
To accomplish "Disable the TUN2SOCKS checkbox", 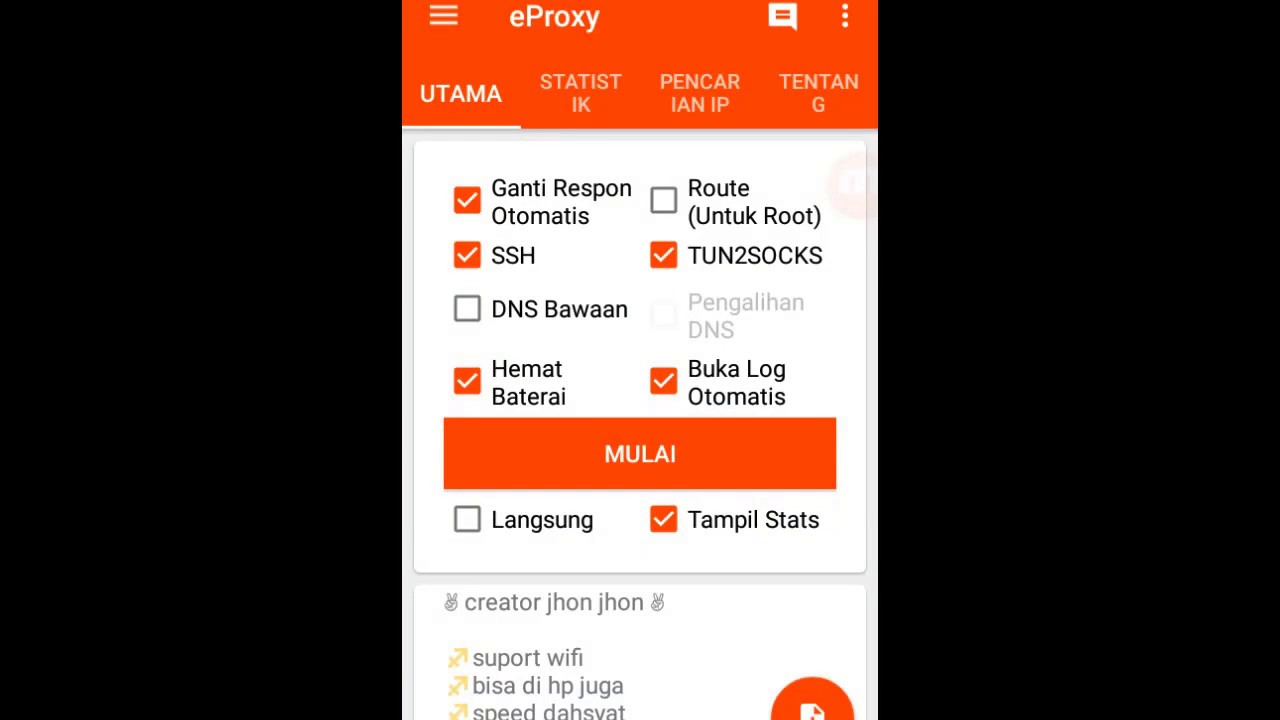I will tap(664, 256).
